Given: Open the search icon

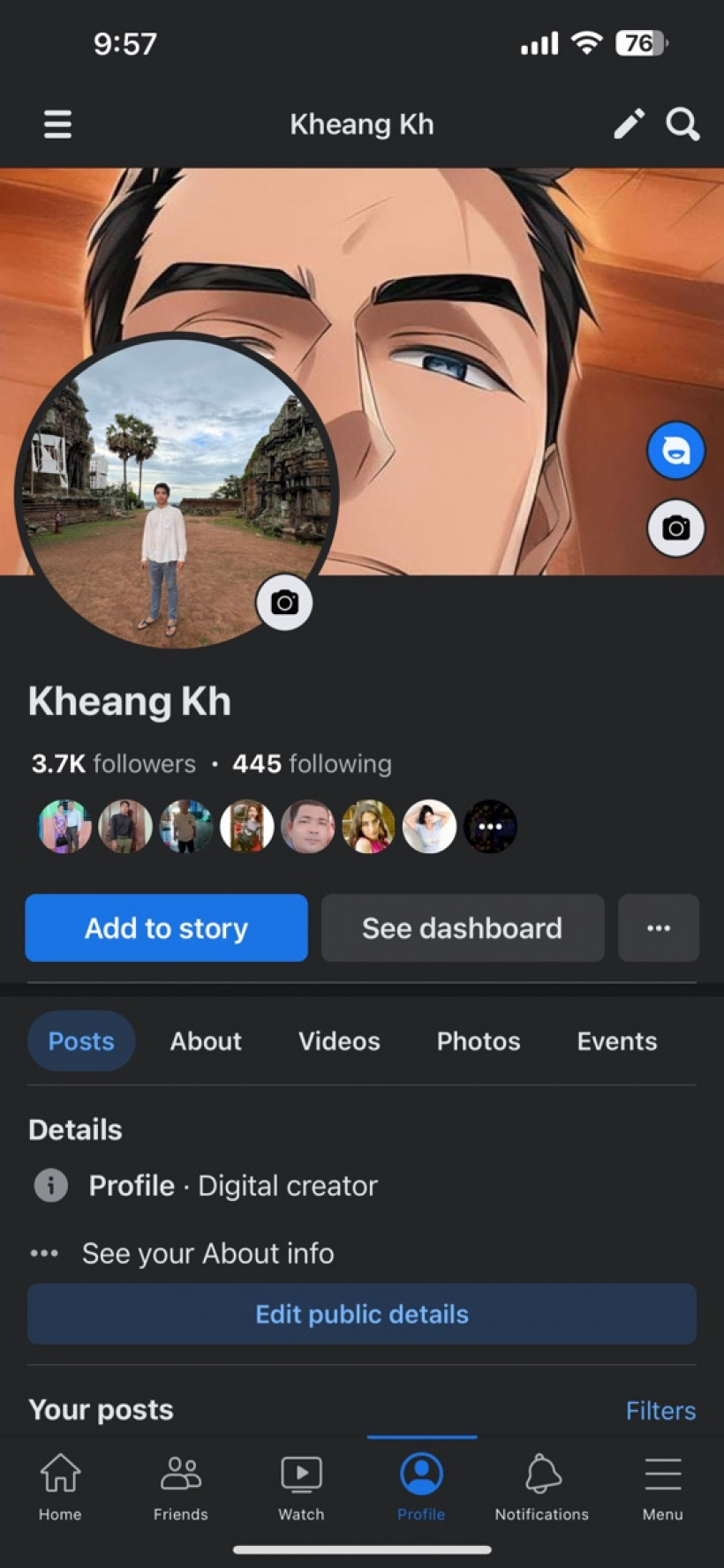Looking at the screenshot, I should [x=683, y=124].
